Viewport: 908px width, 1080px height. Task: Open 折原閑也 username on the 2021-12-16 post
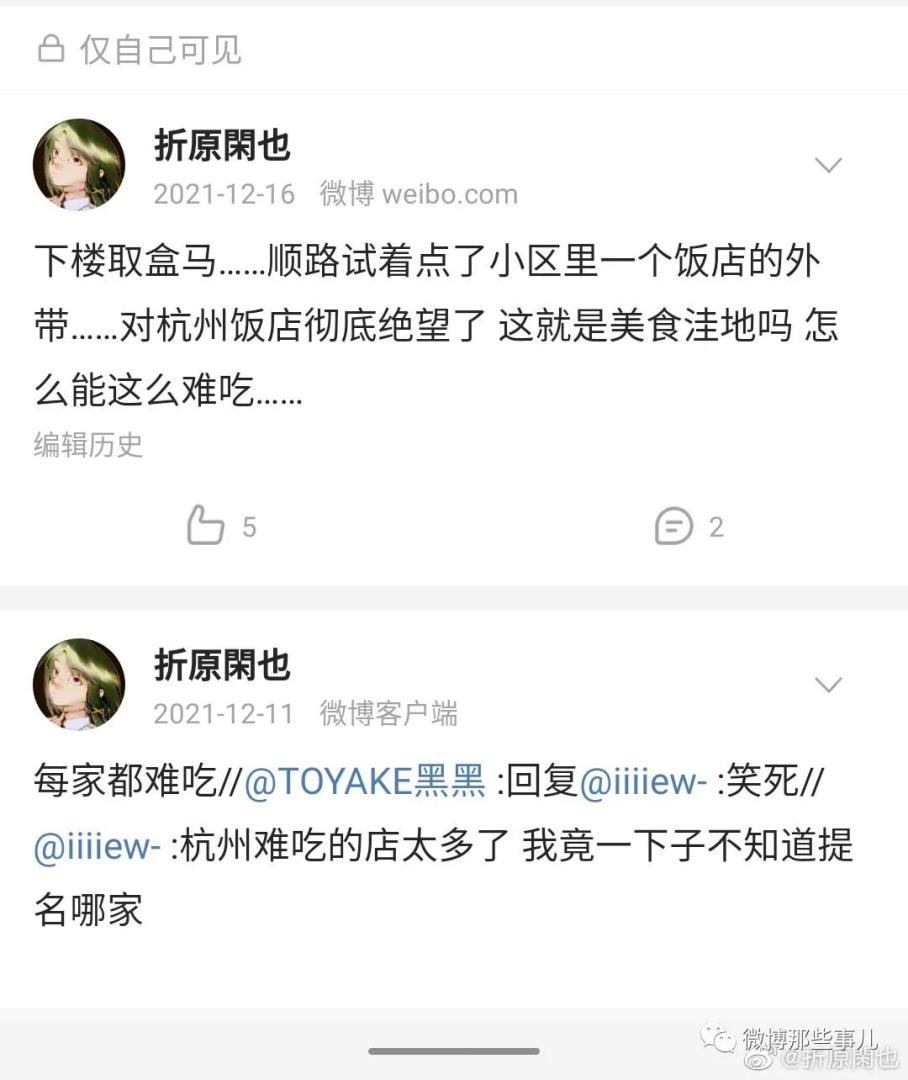click(x=222, y=146)
